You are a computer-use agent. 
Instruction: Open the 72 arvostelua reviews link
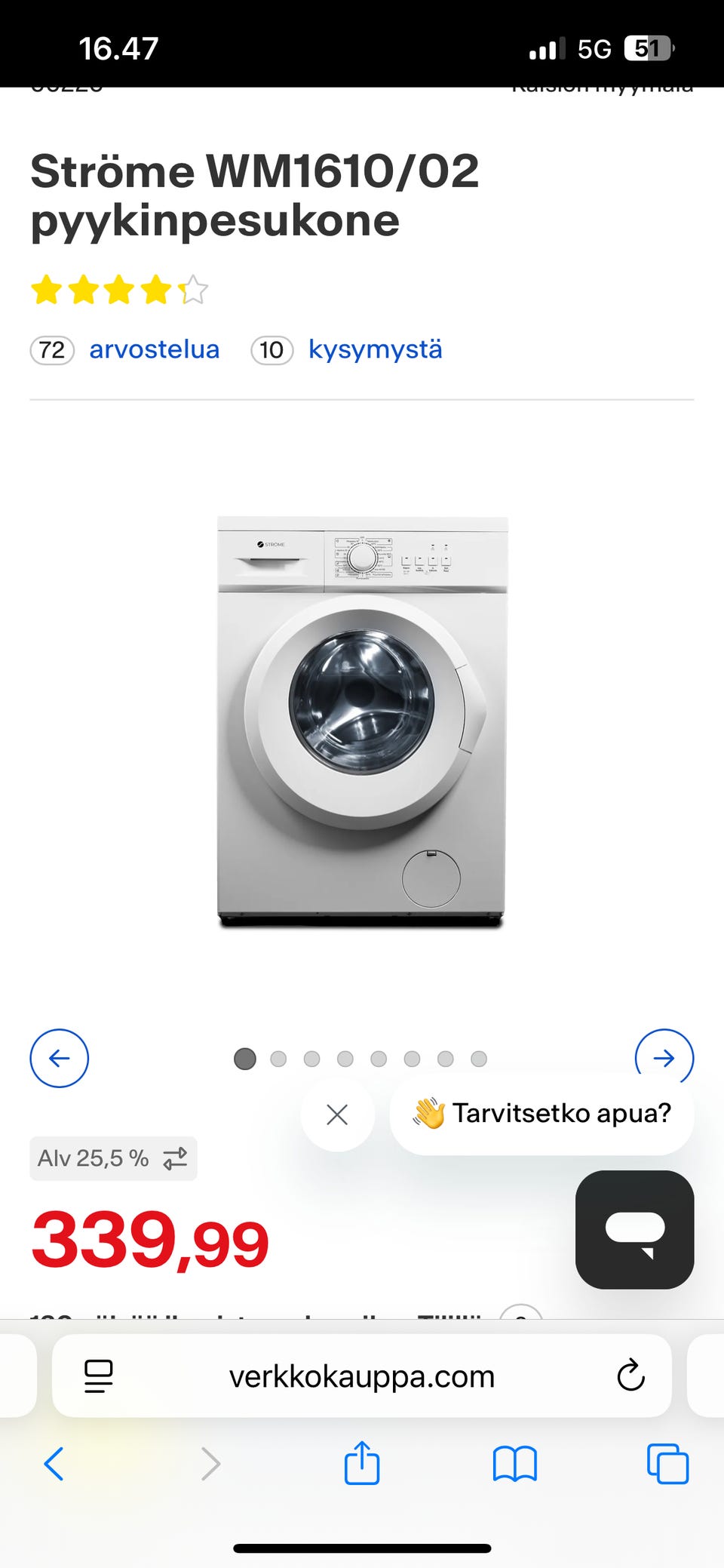click(x=154, y=350)
